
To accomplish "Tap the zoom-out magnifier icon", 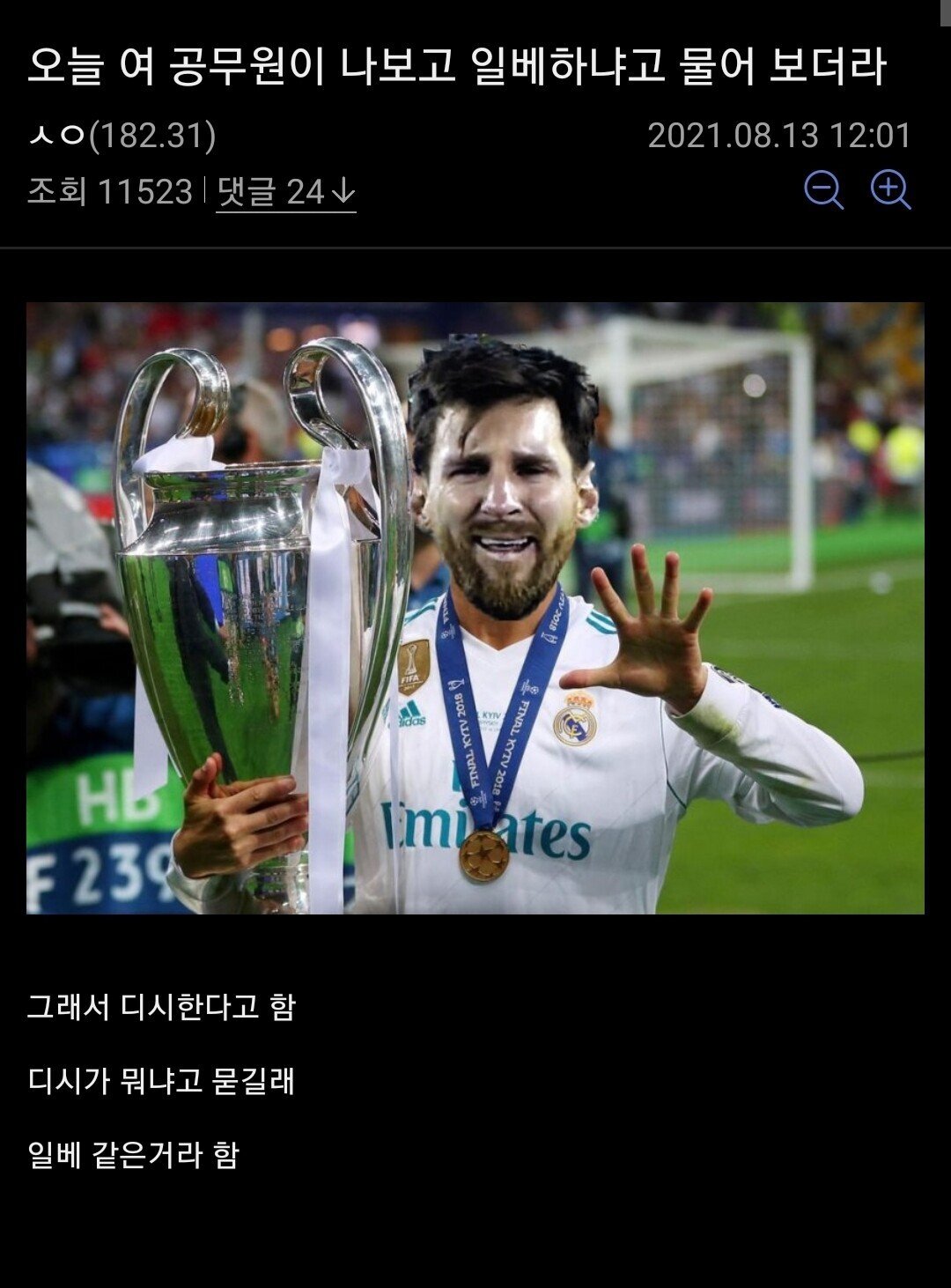I will 823,189.
